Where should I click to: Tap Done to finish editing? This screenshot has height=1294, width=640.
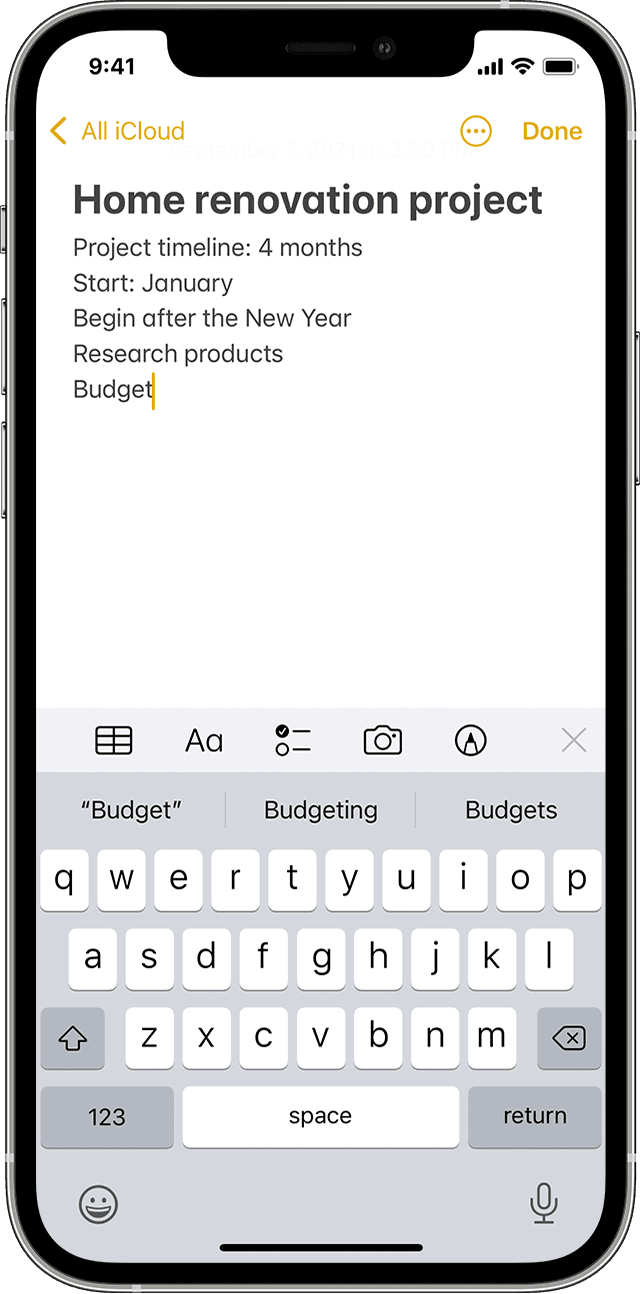pos(552,131)
